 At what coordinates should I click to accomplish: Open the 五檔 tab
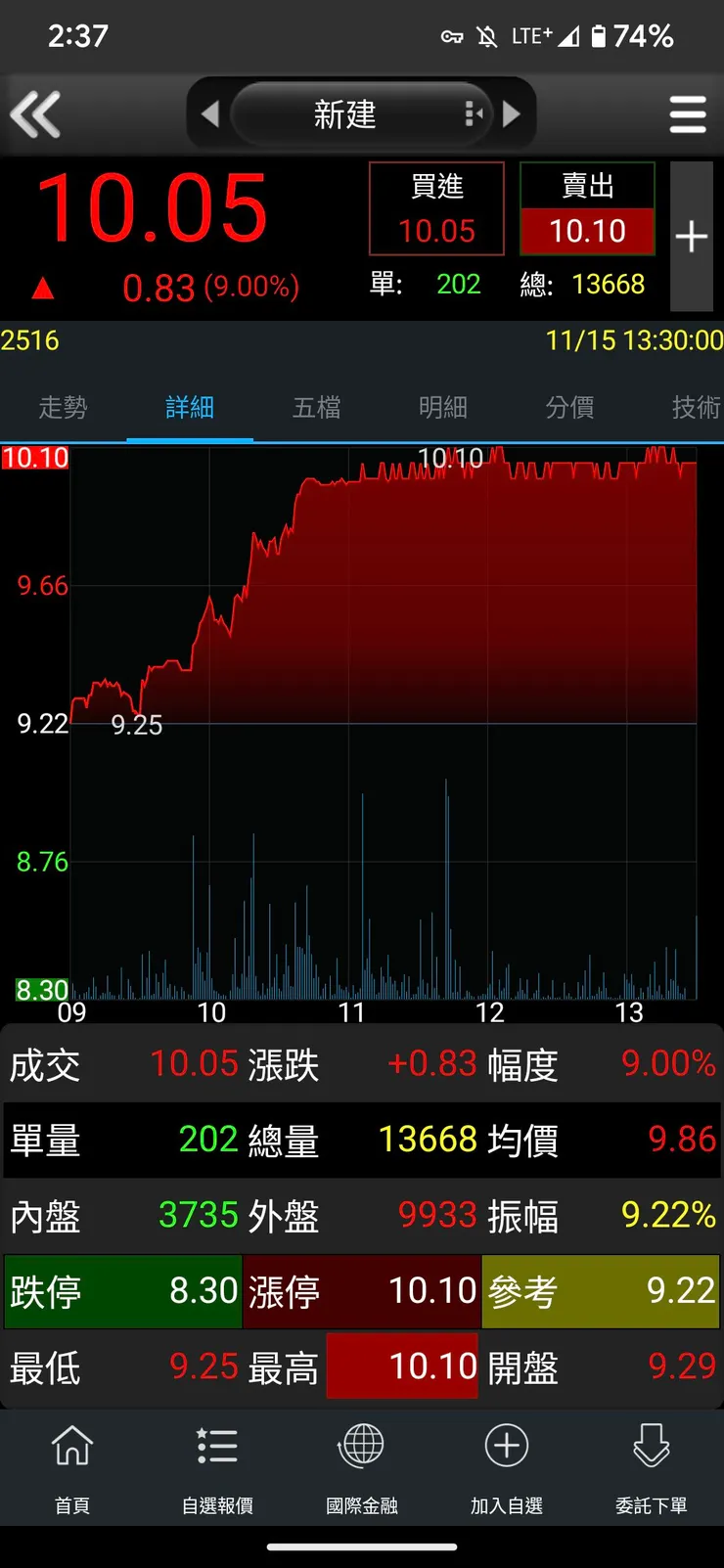(x=317, y=407)
